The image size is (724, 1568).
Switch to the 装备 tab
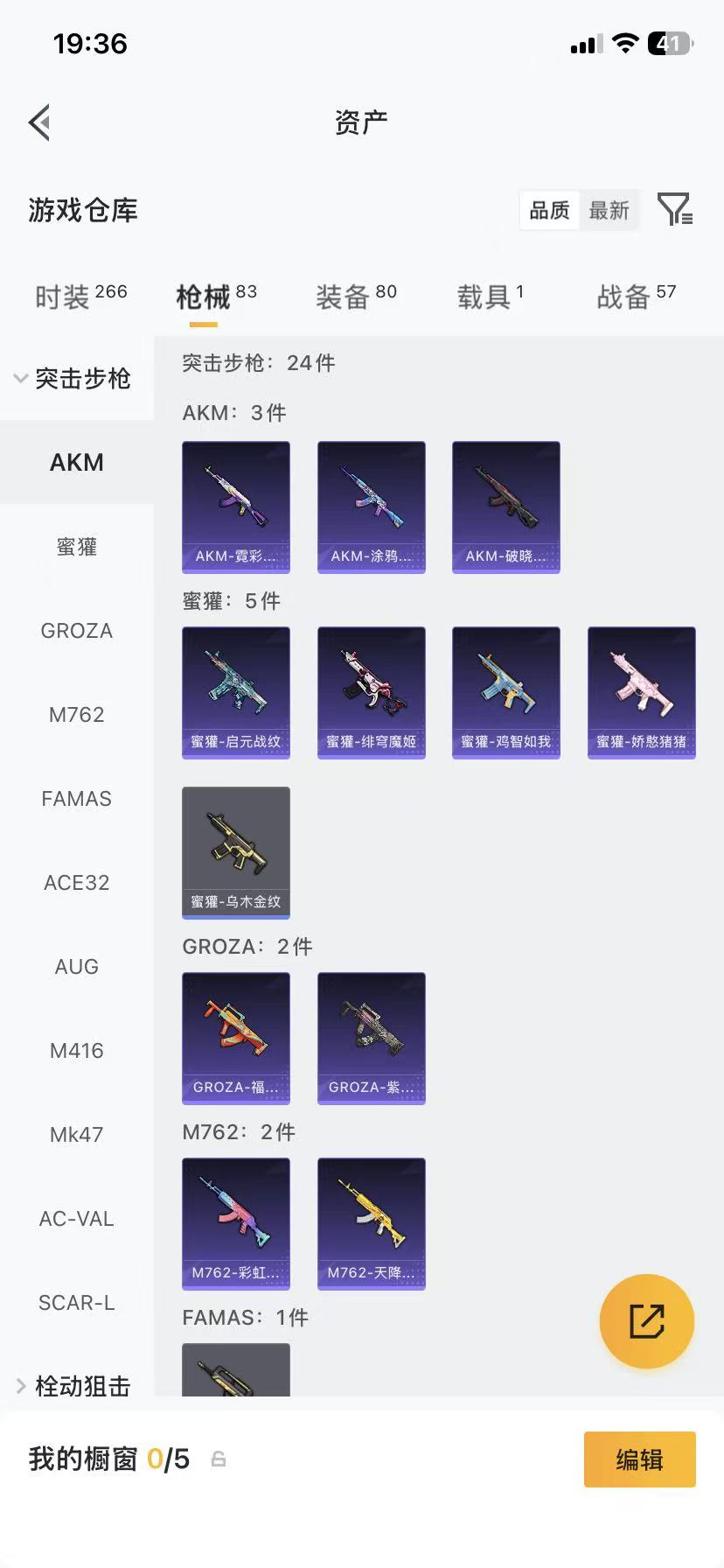[356, 297]
